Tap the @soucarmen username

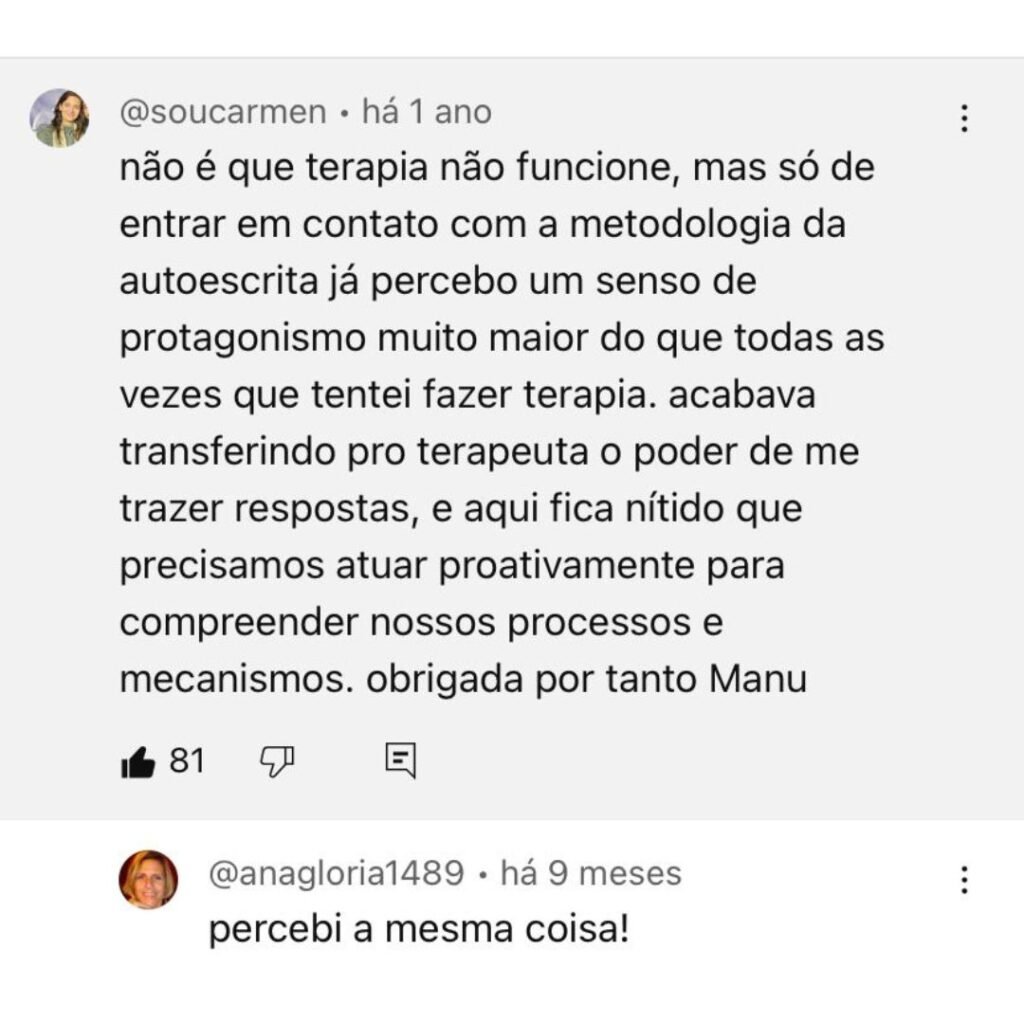click(223, 112)
